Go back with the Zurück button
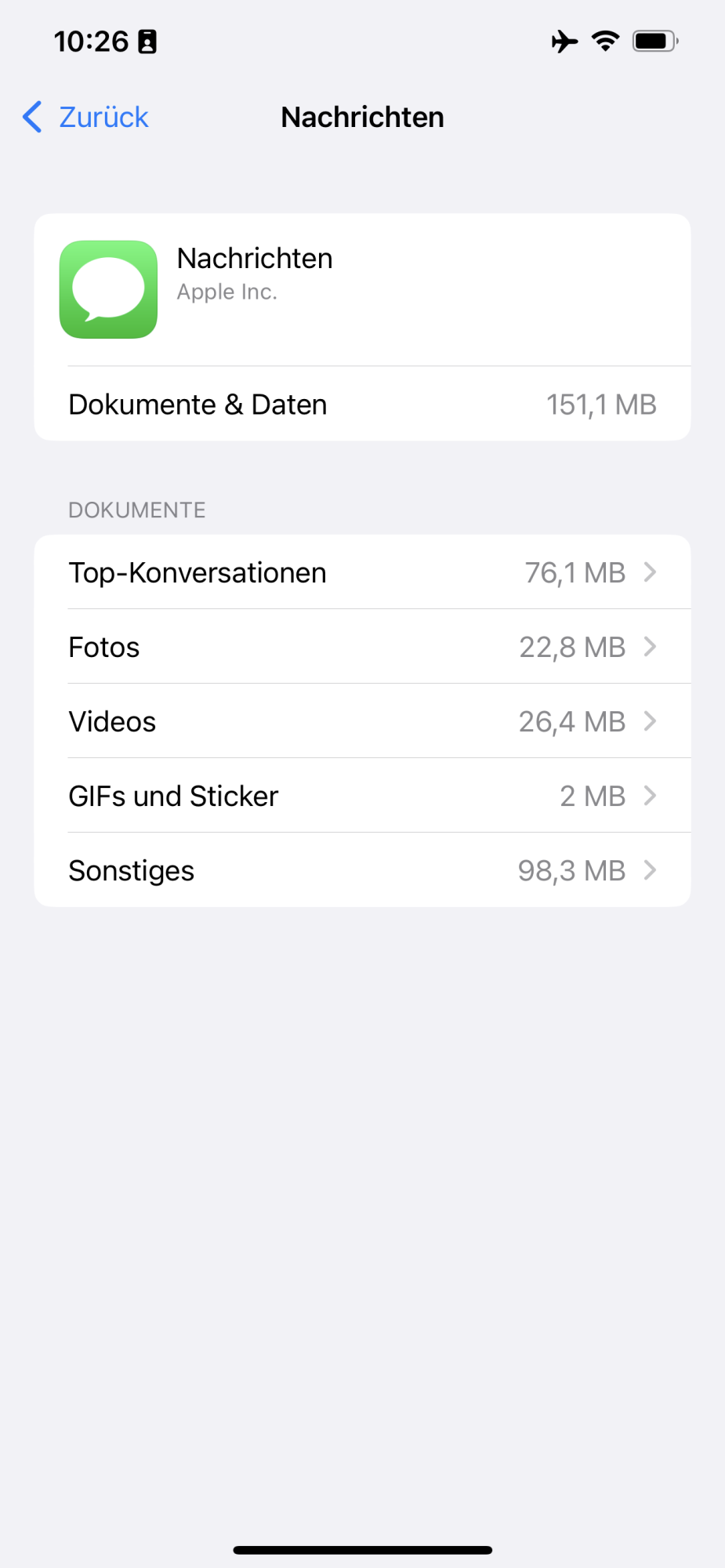Viewport: 725px width, 1568px height. pos(86,118)
